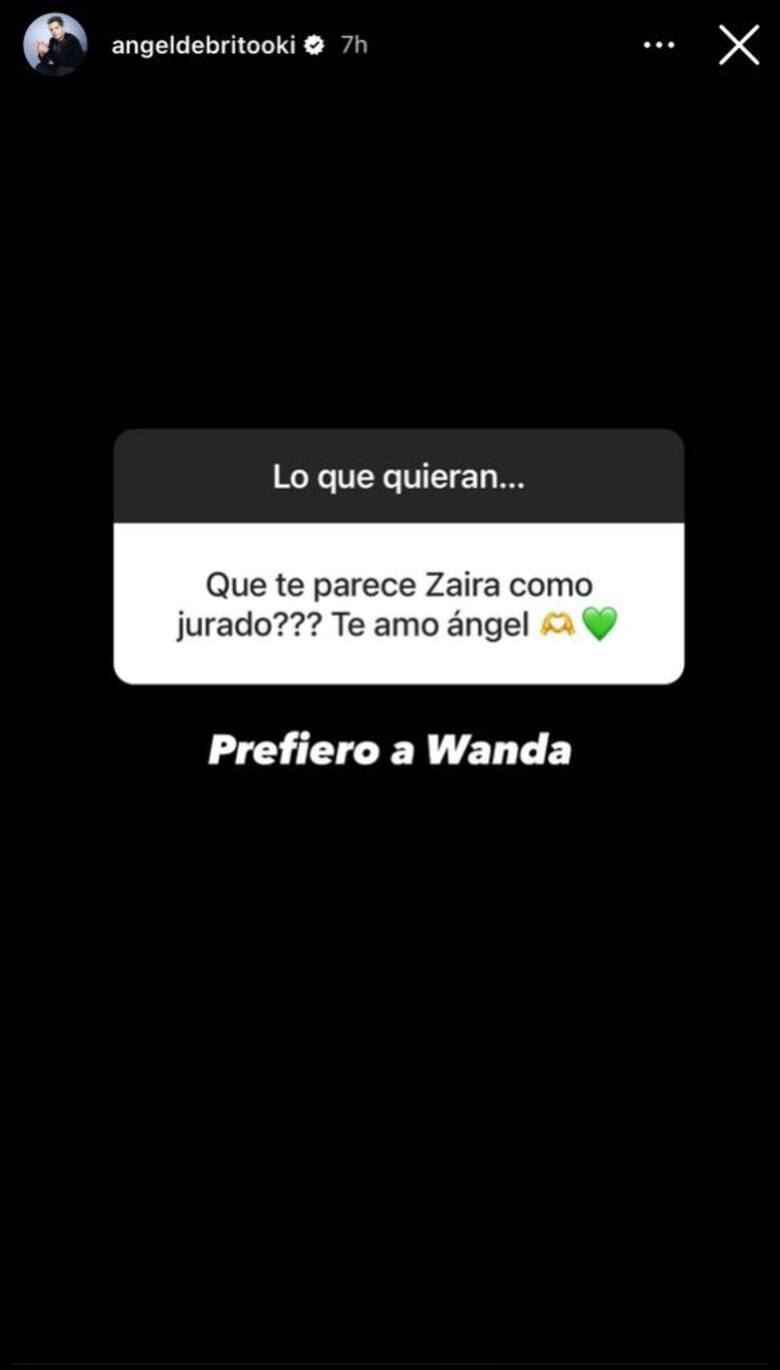Image resolution: width=780 pixels, height=1370 pixels.
Task: Open angeldebritooki's profile picture
Action: 55,45
